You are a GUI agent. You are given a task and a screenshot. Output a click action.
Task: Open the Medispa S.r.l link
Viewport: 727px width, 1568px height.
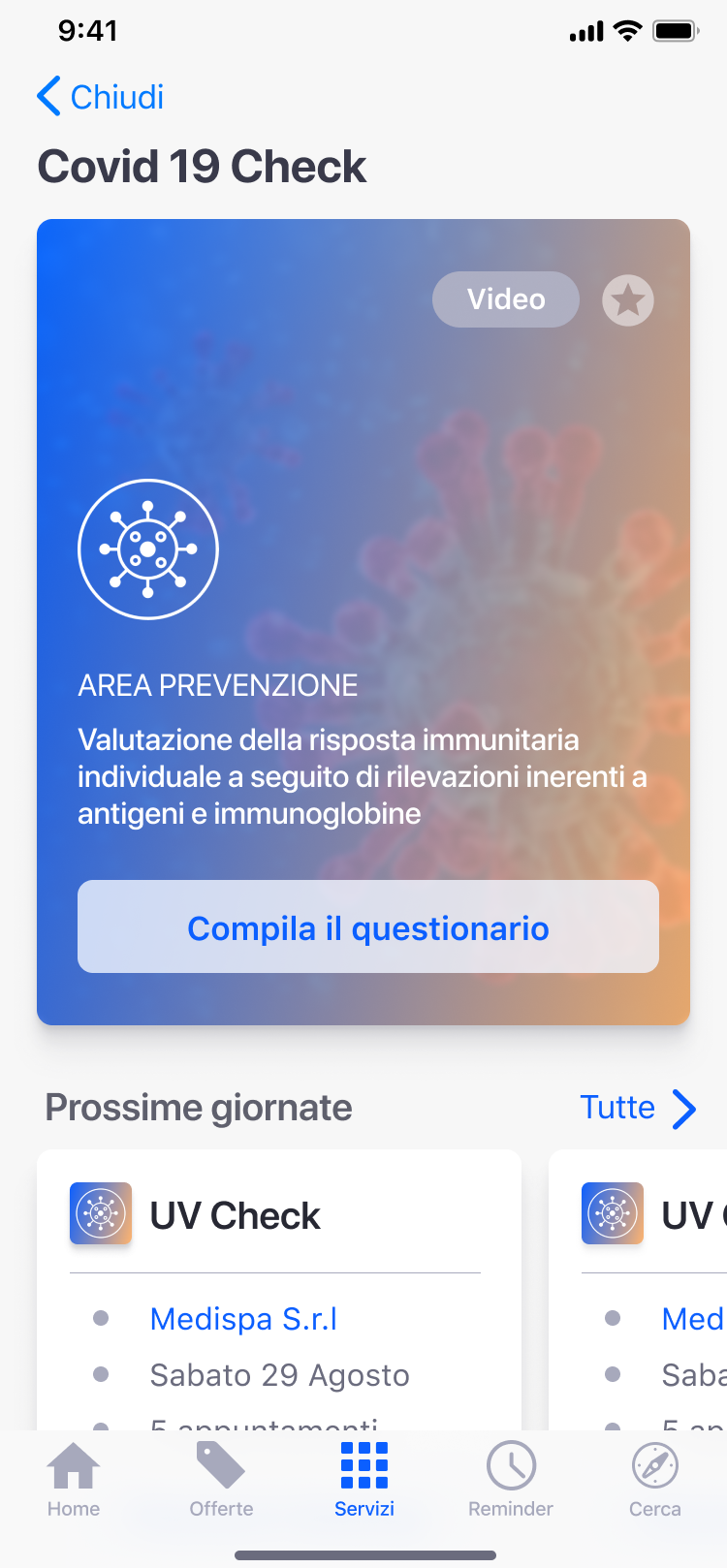[x=243, y=1319]
